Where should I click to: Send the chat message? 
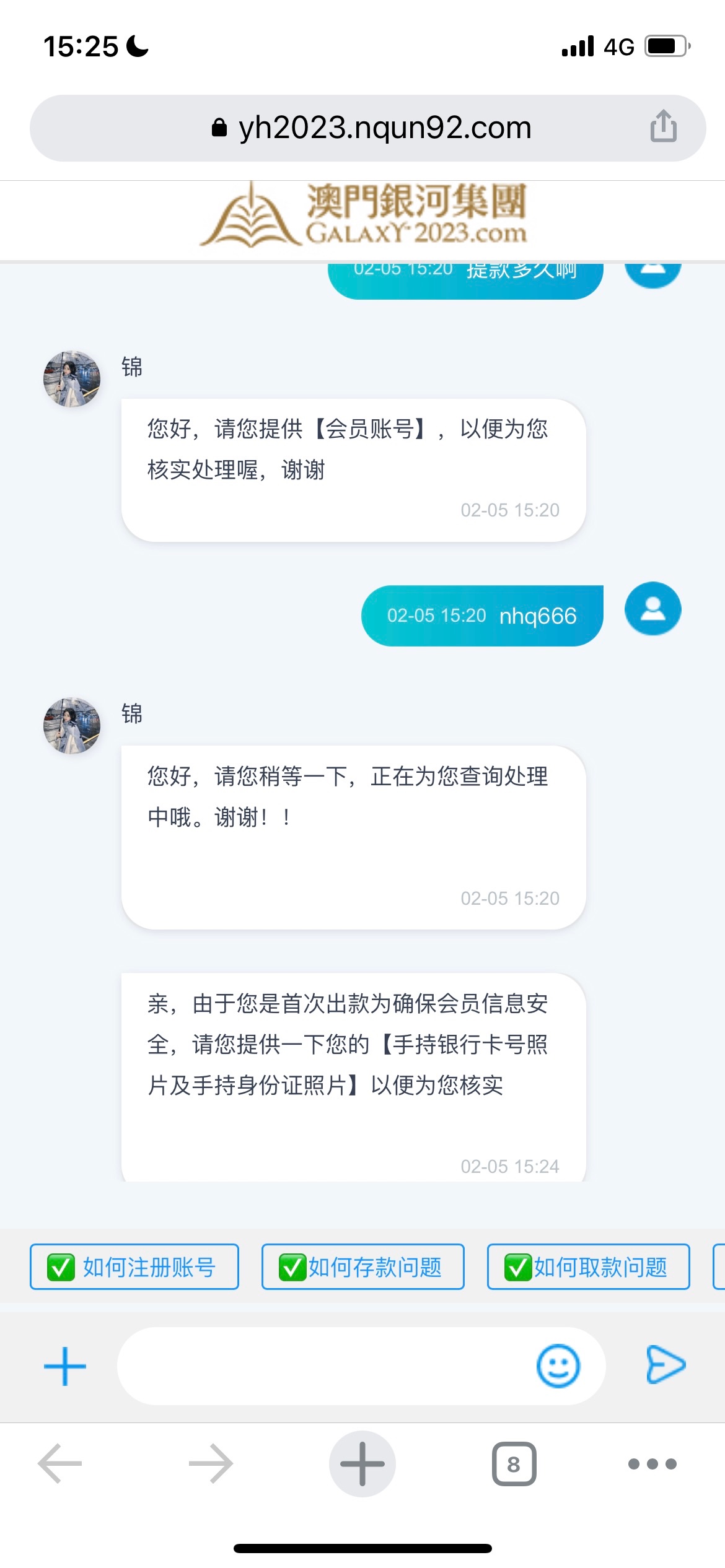tap(666, 1364)
